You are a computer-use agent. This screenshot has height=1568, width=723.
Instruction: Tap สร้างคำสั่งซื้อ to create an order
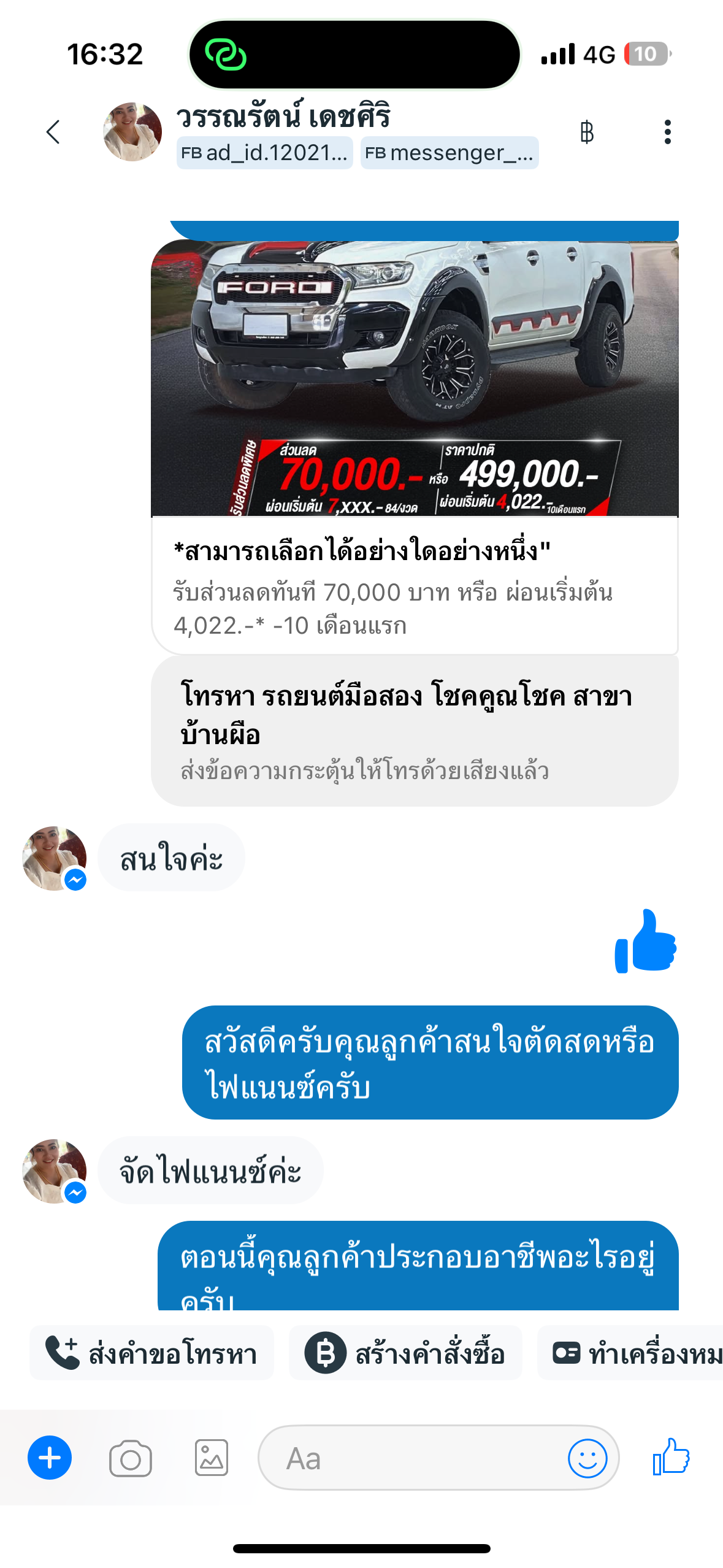click(405, 1353)
